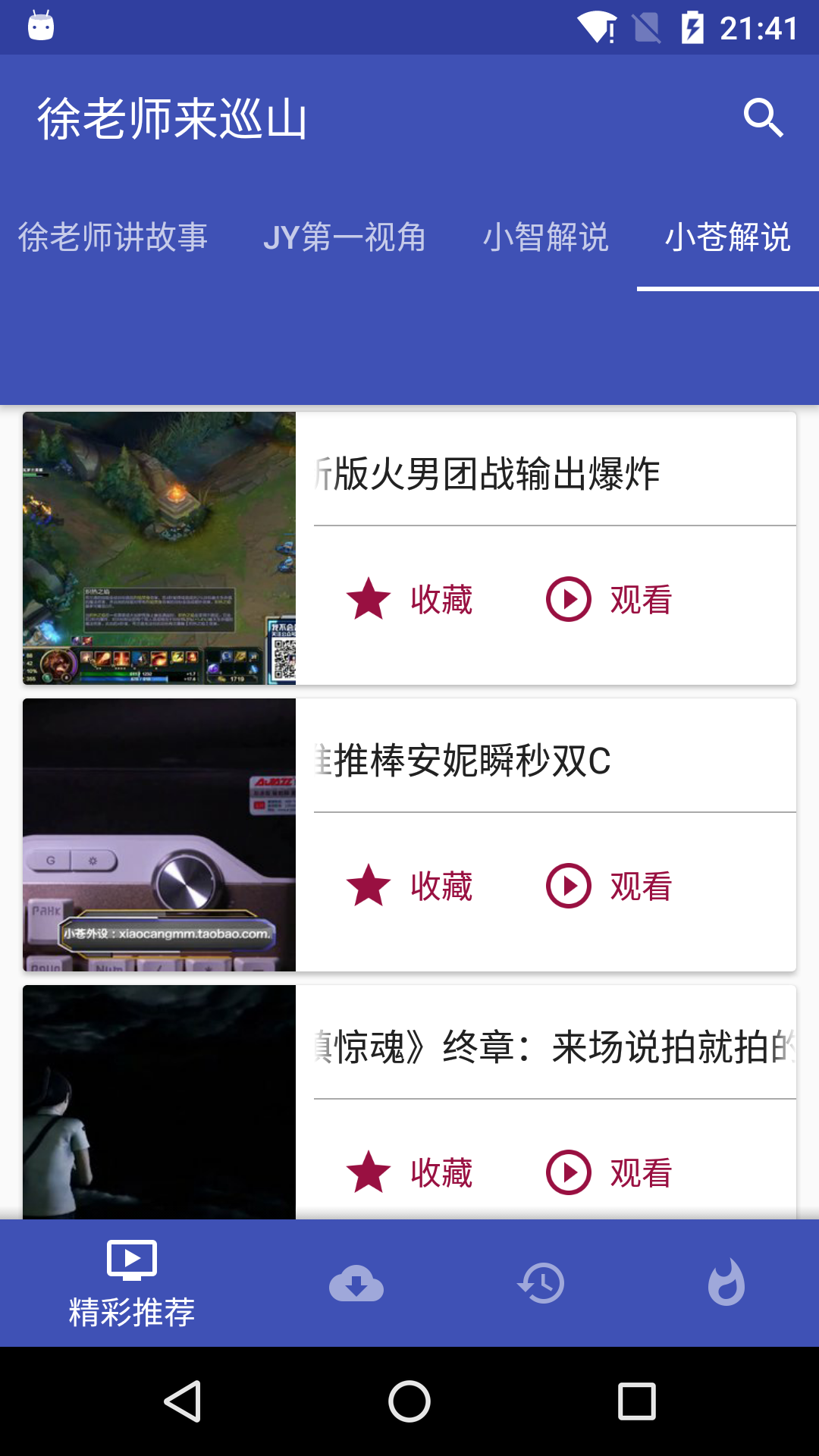Select the JY第一视角 tab
Viewport: 819px width, 1456px height.
click(x=344, y=237)
